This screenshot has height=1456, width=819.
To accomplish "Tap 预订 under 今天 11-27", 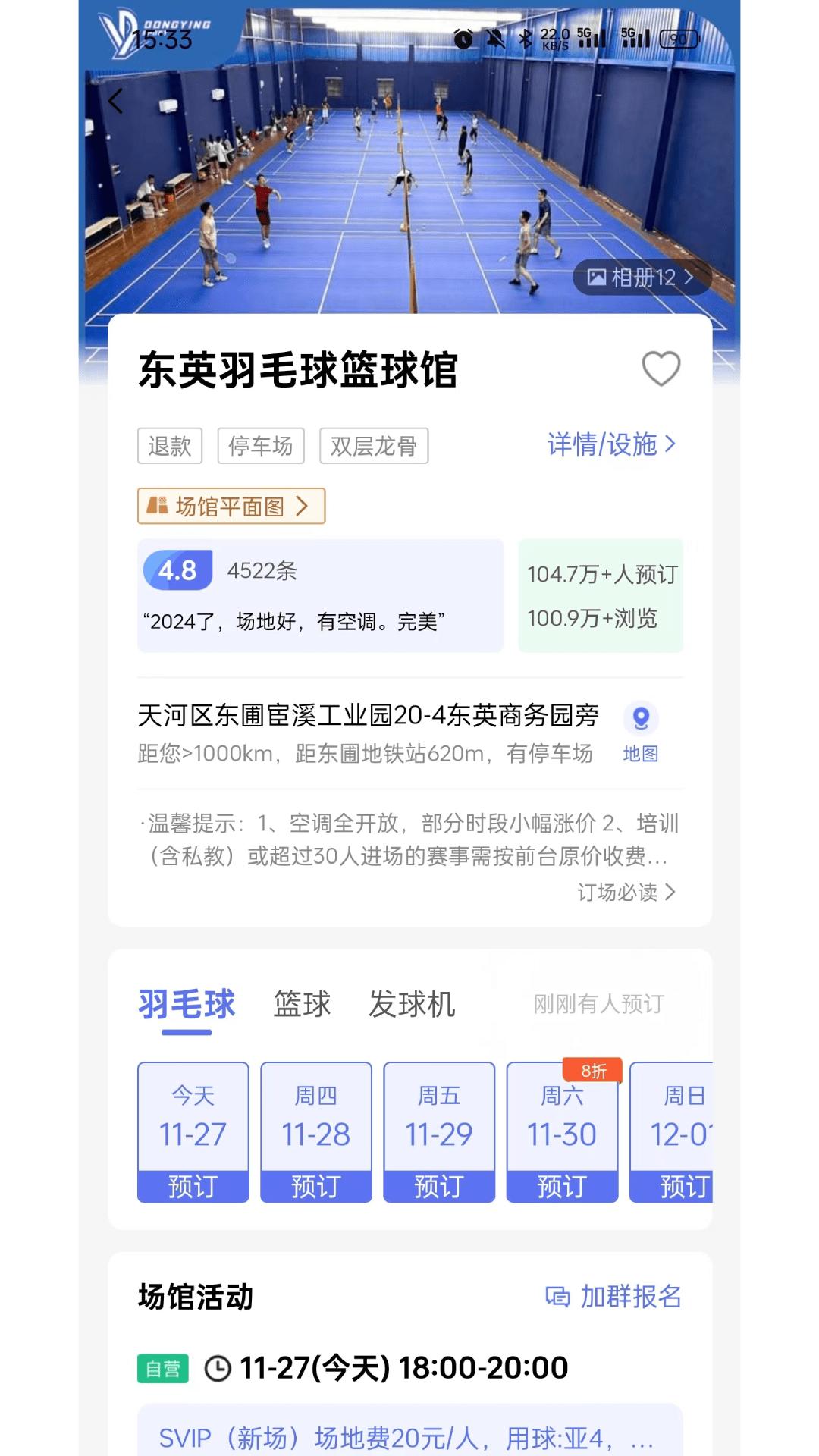I will coord(193,1187).
